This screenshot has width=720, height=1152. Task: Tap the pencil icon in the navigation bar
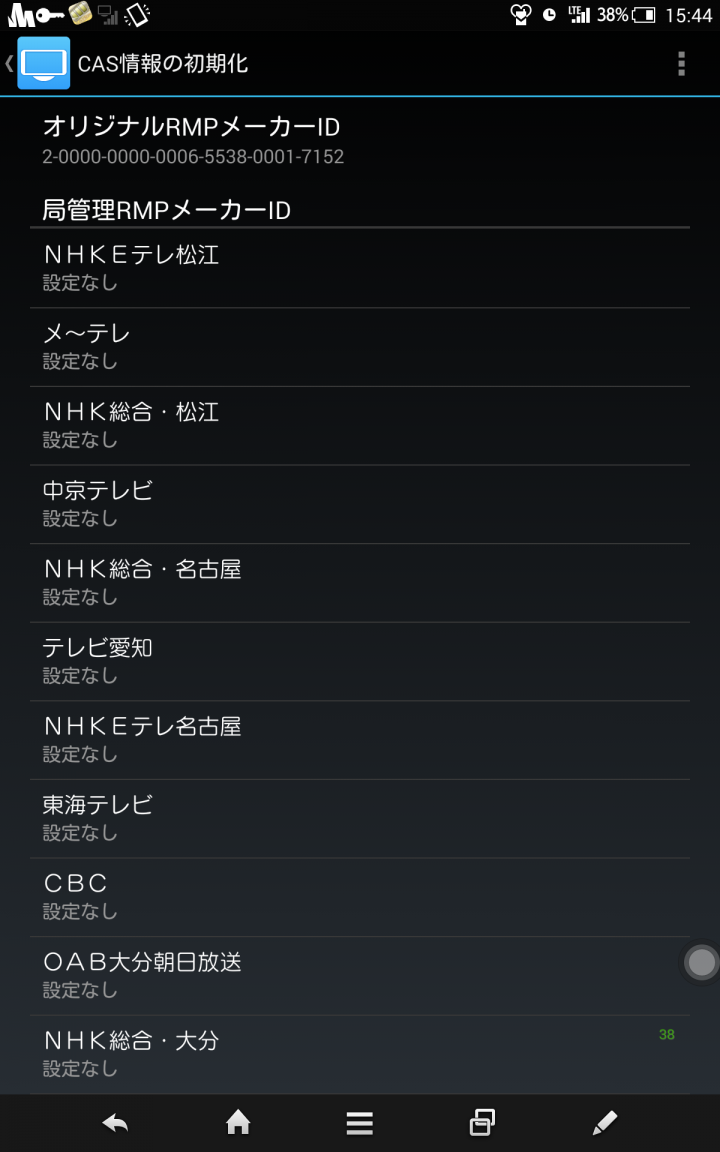604,1123
